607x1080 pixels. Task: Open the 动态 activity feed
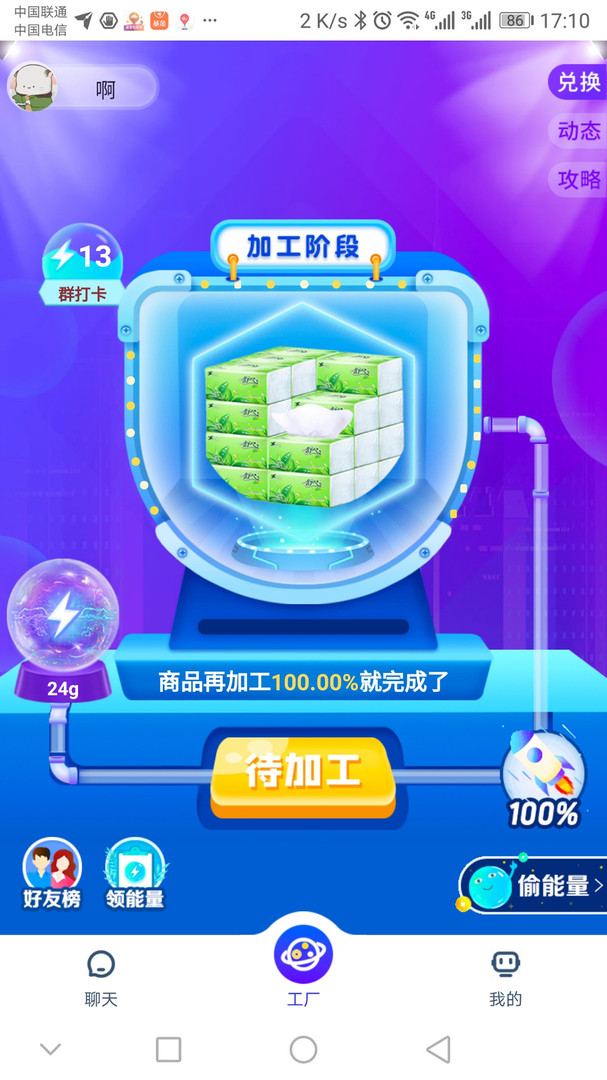click(578, 131)
